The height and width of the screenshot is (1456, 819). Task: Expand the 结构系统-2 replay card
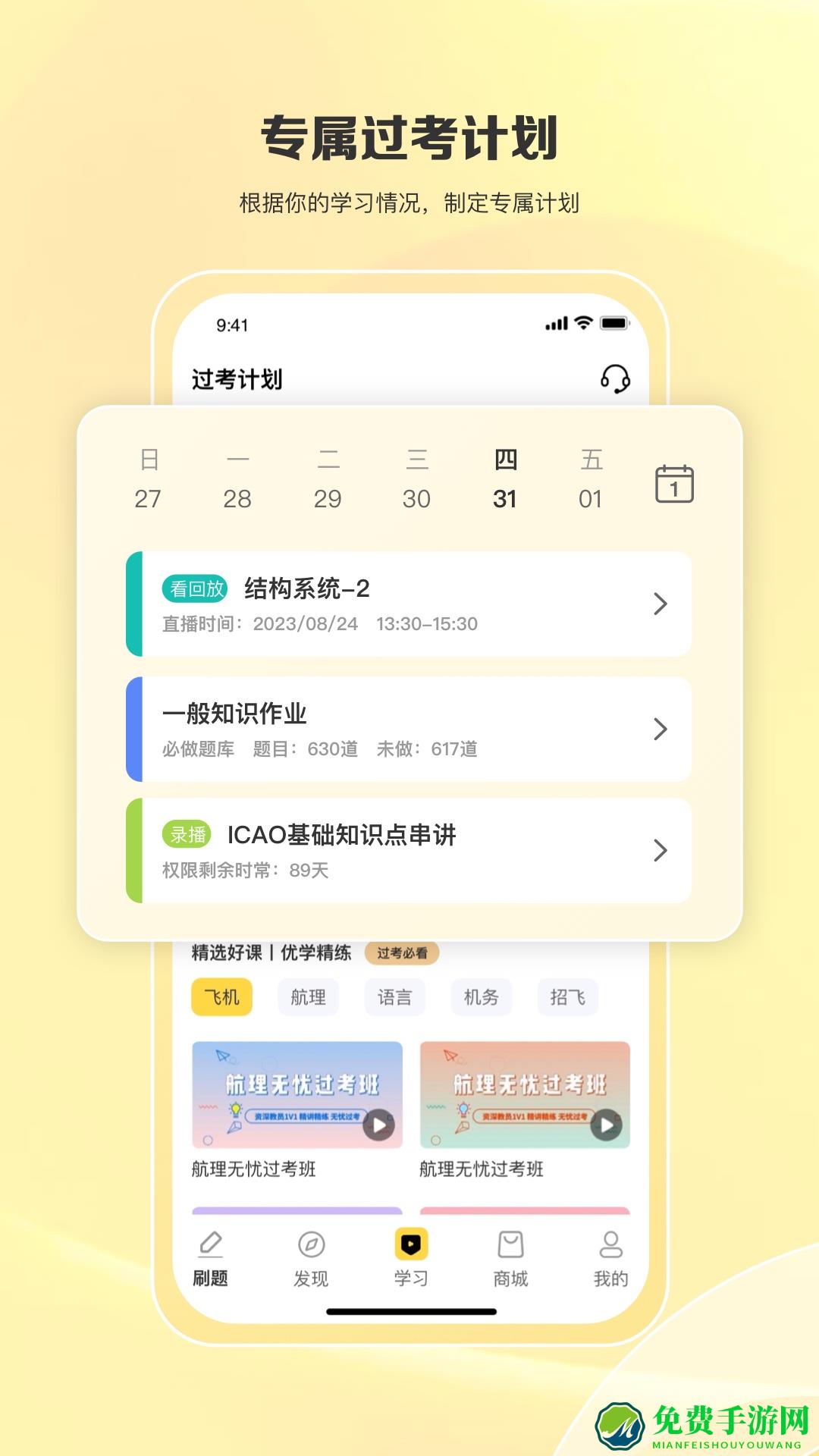(409, 603)
